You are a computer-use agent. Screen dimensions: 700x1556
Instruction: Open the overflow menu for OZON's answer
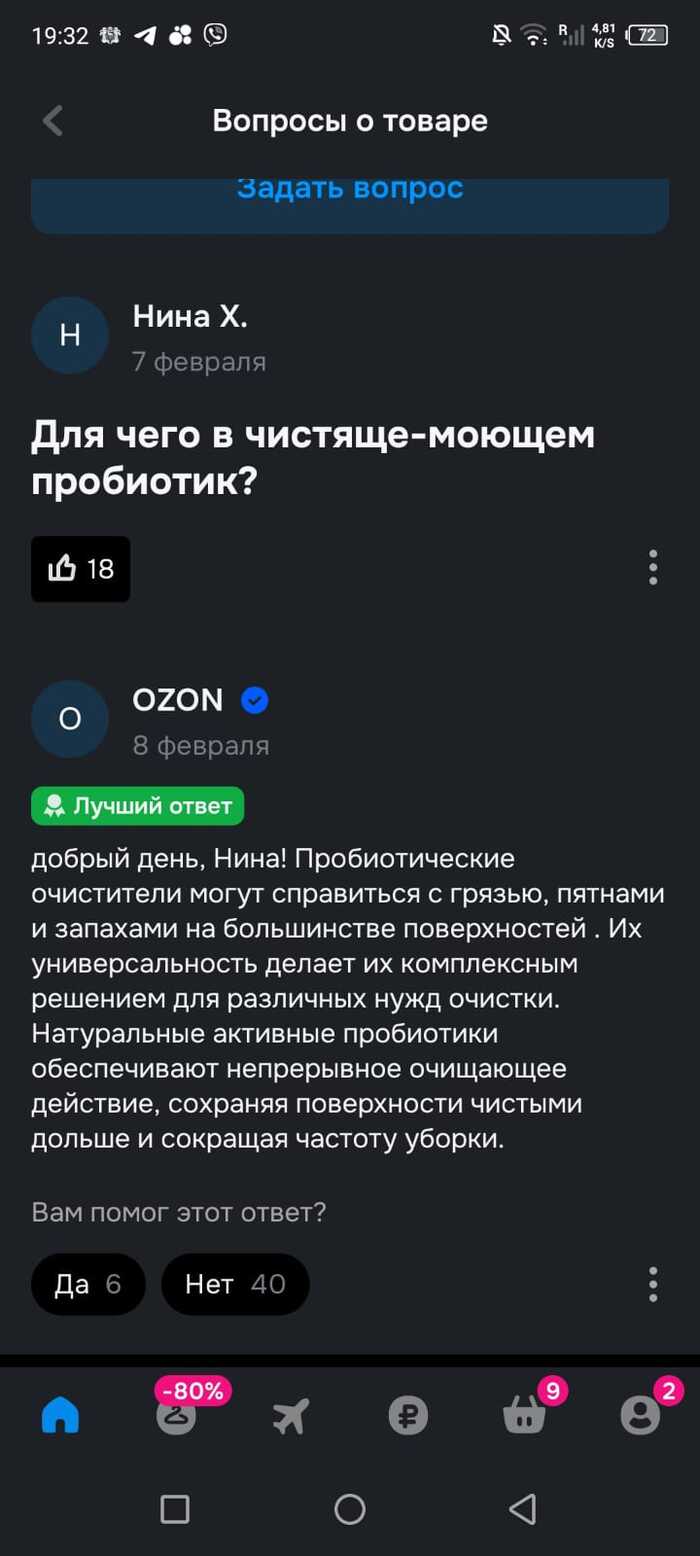tap(652, 1284)
